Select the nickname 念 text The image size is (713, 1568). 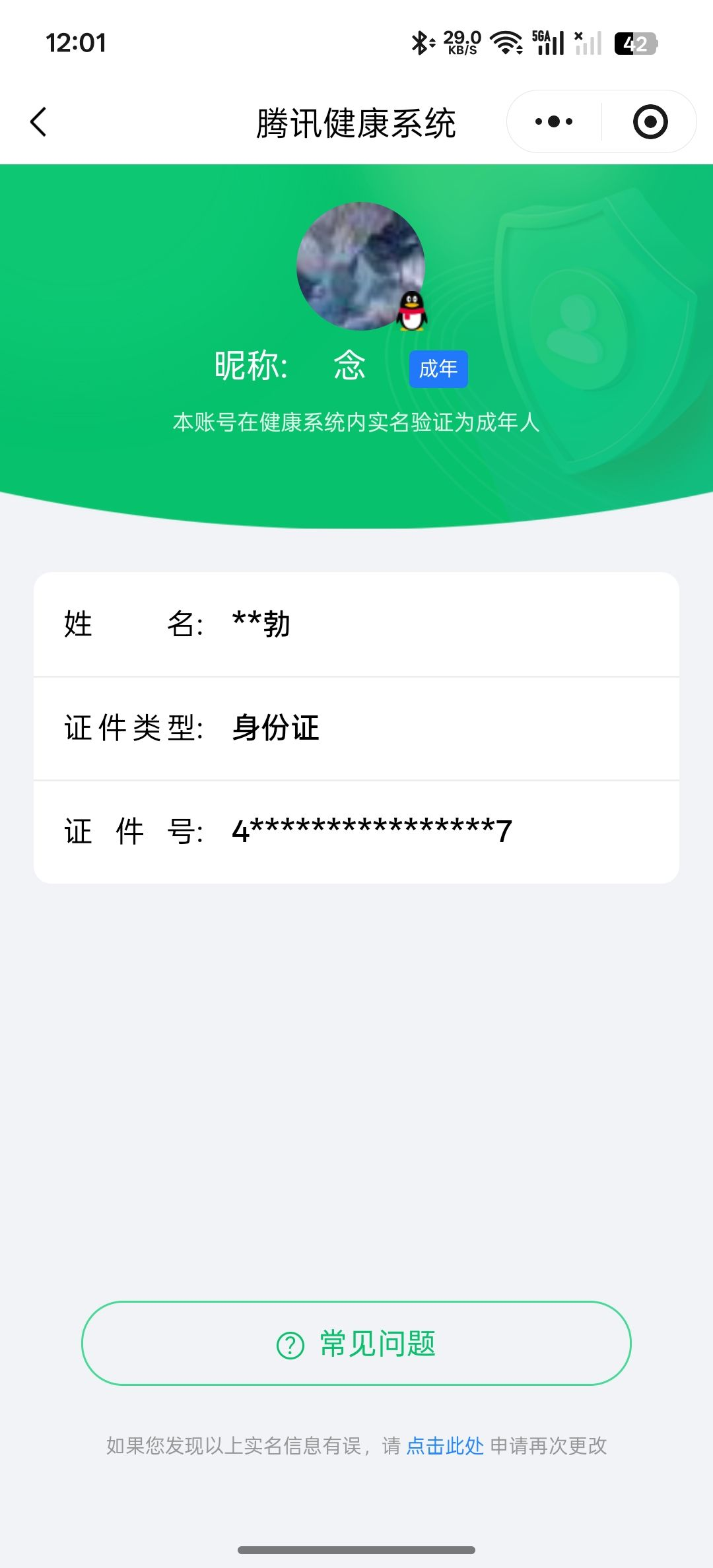pyautogui.click(x=348, y=366)
